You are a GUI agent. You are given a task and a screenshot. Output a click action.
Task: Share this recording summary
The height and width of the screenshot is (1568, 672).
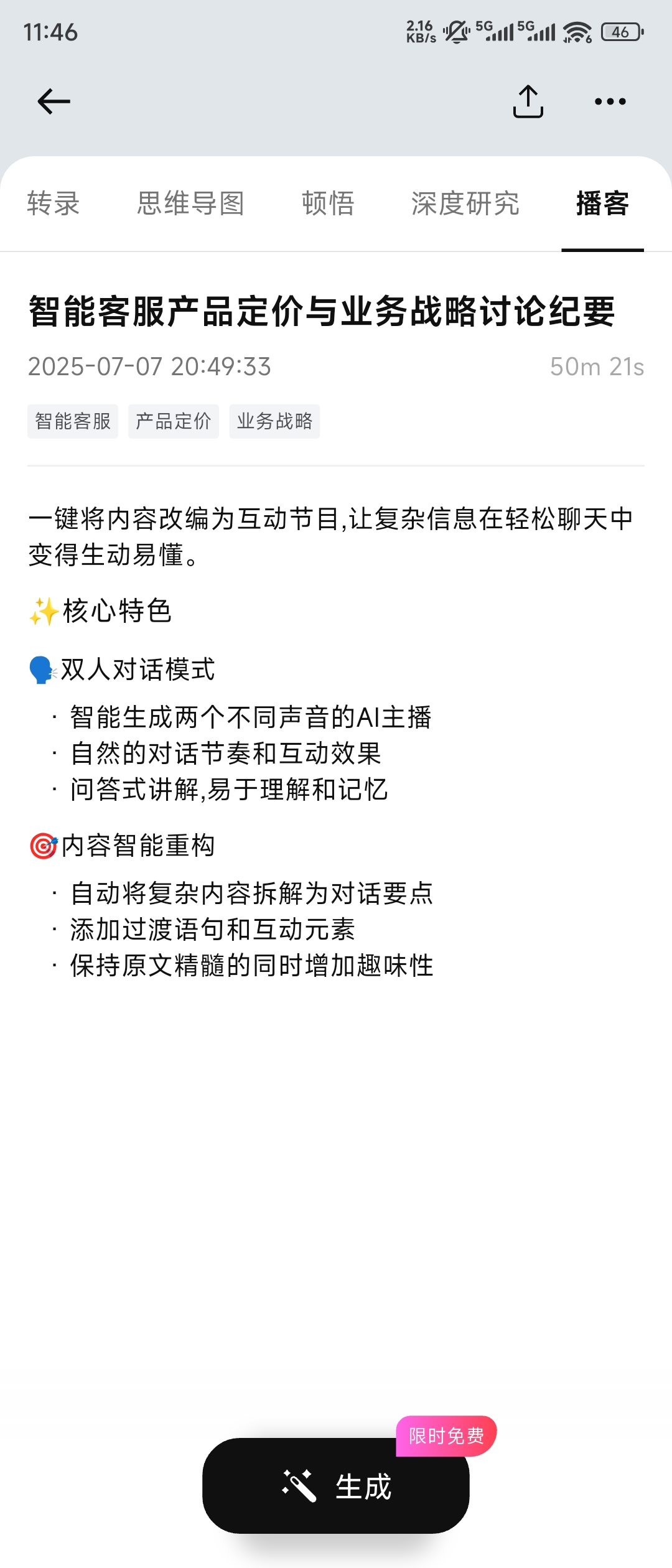pos(528,101)
